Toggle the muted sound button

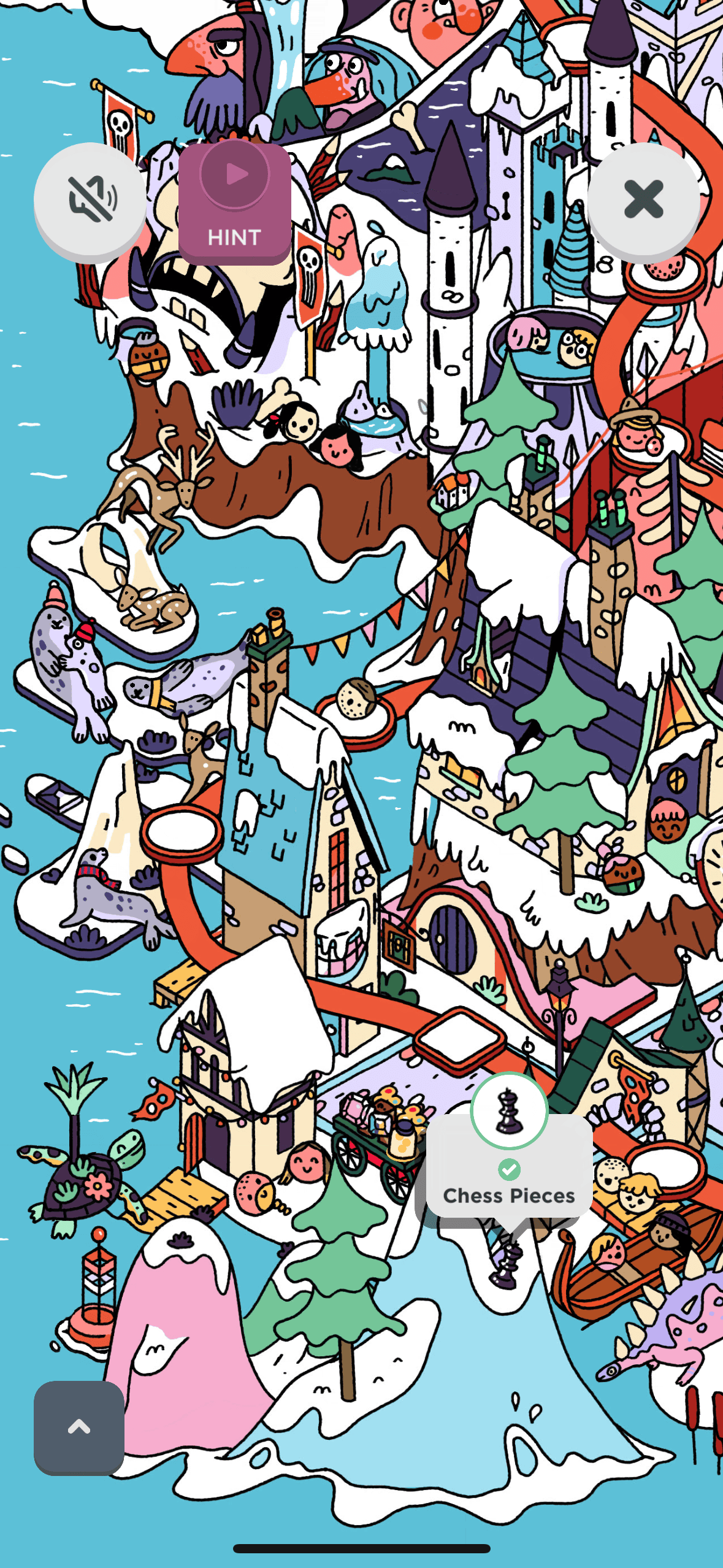[90, 200]
